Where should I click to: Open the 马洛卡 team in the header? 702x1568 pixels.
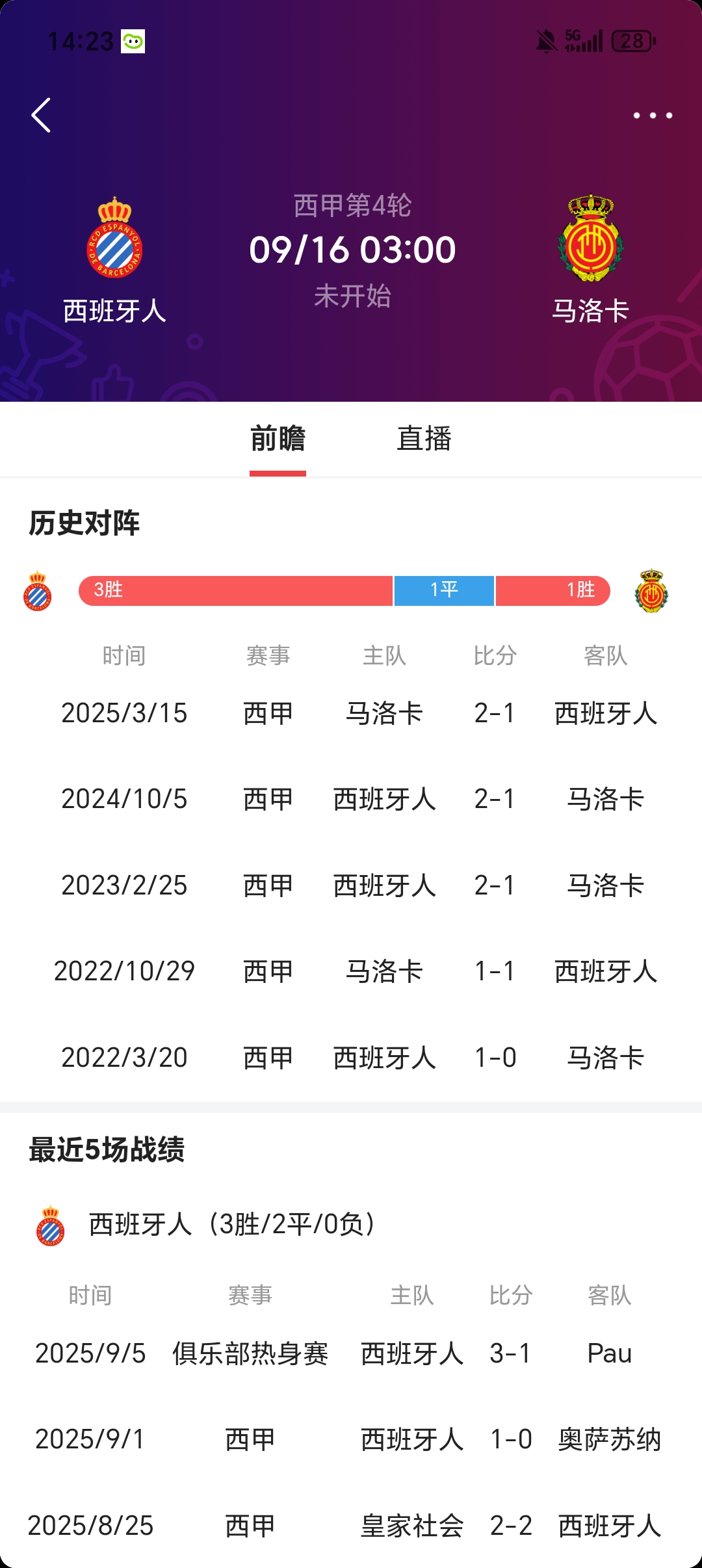[590, 260]
